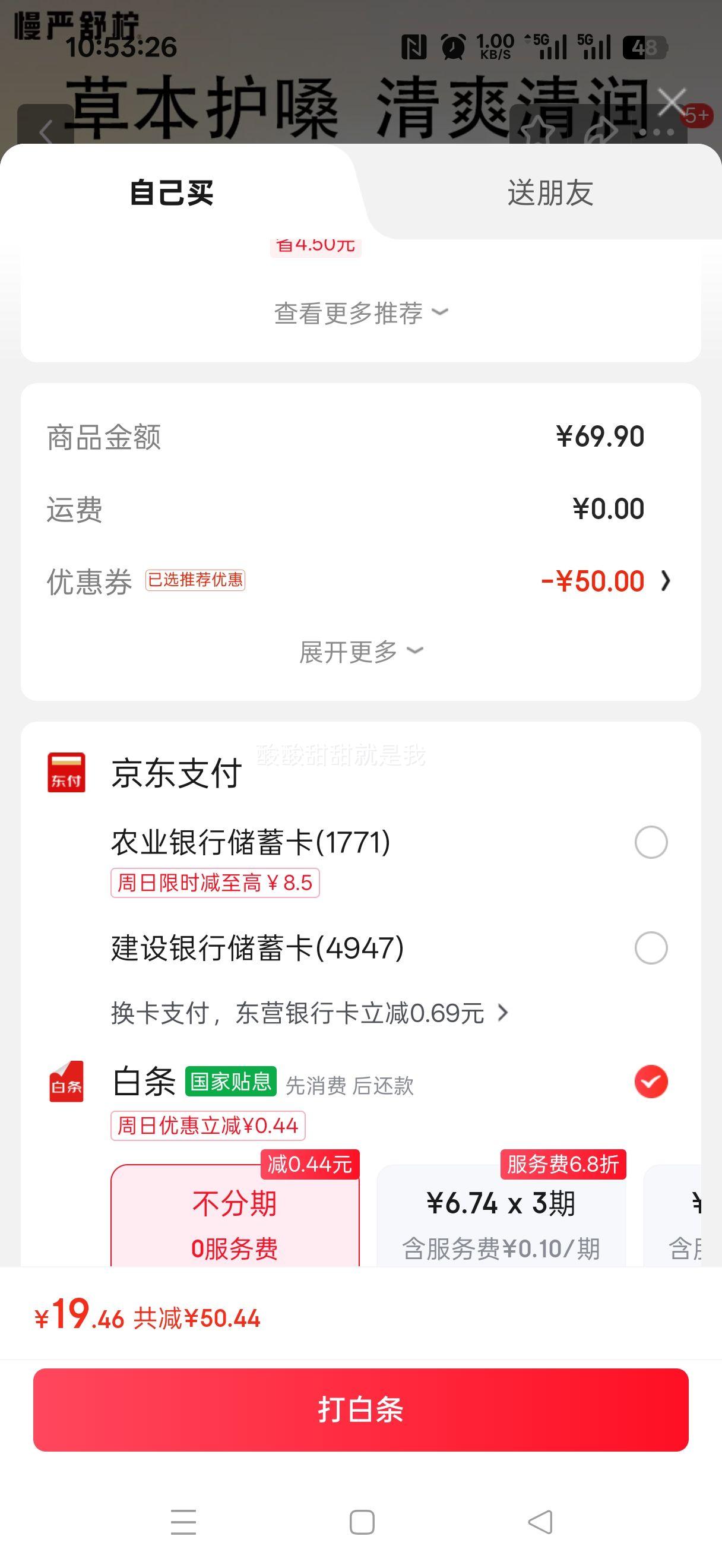The width and height of the screenshot is (722, 1568).
Task: Close the checkout sheet
Action: (672, 102)
